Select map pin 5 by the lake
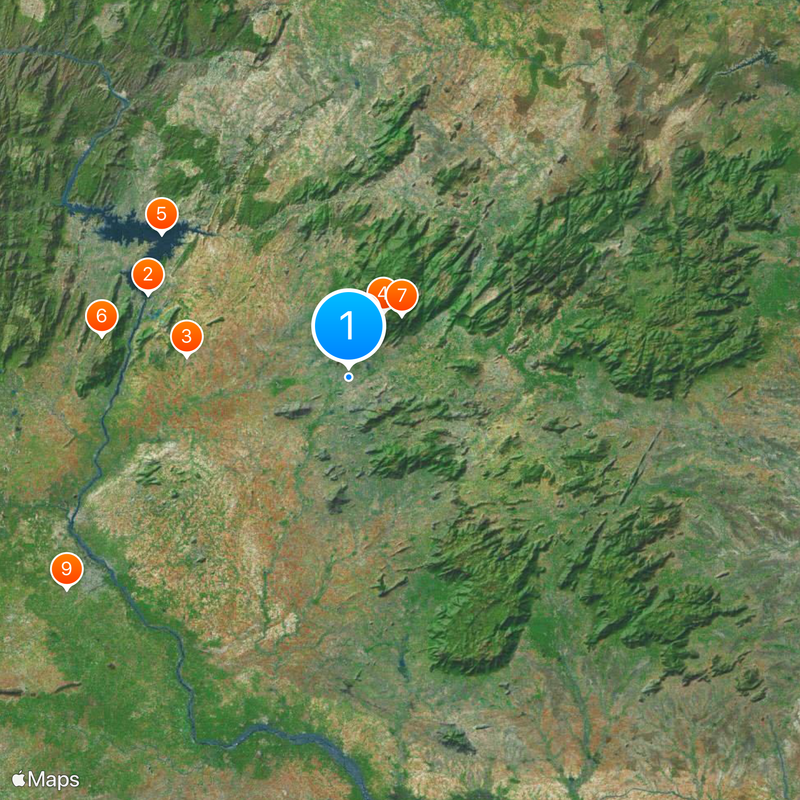This screenshot has width=800, height=800. [161, 214]
